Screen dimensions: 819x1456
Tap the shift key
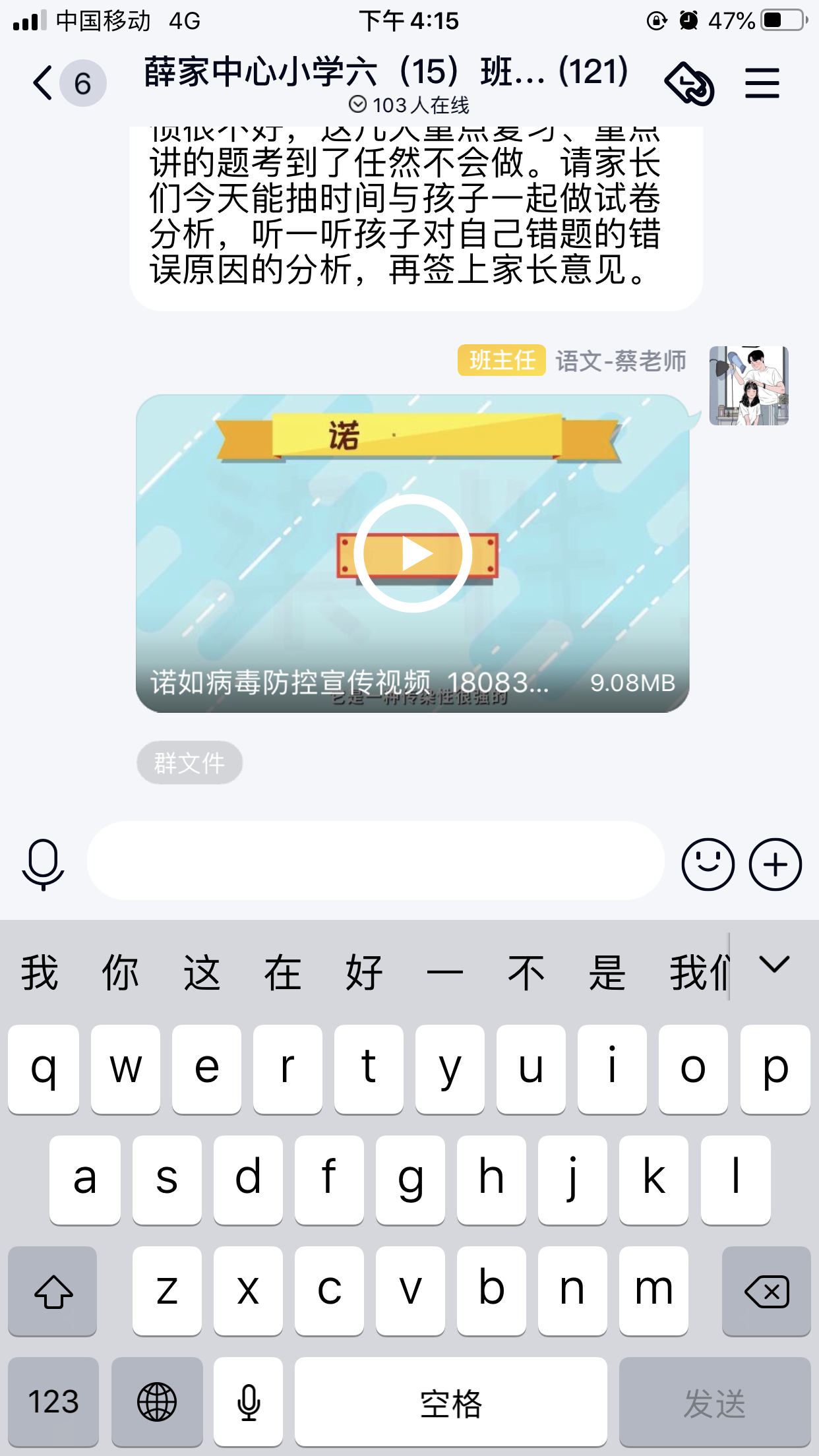click(x=53, y=1290)
